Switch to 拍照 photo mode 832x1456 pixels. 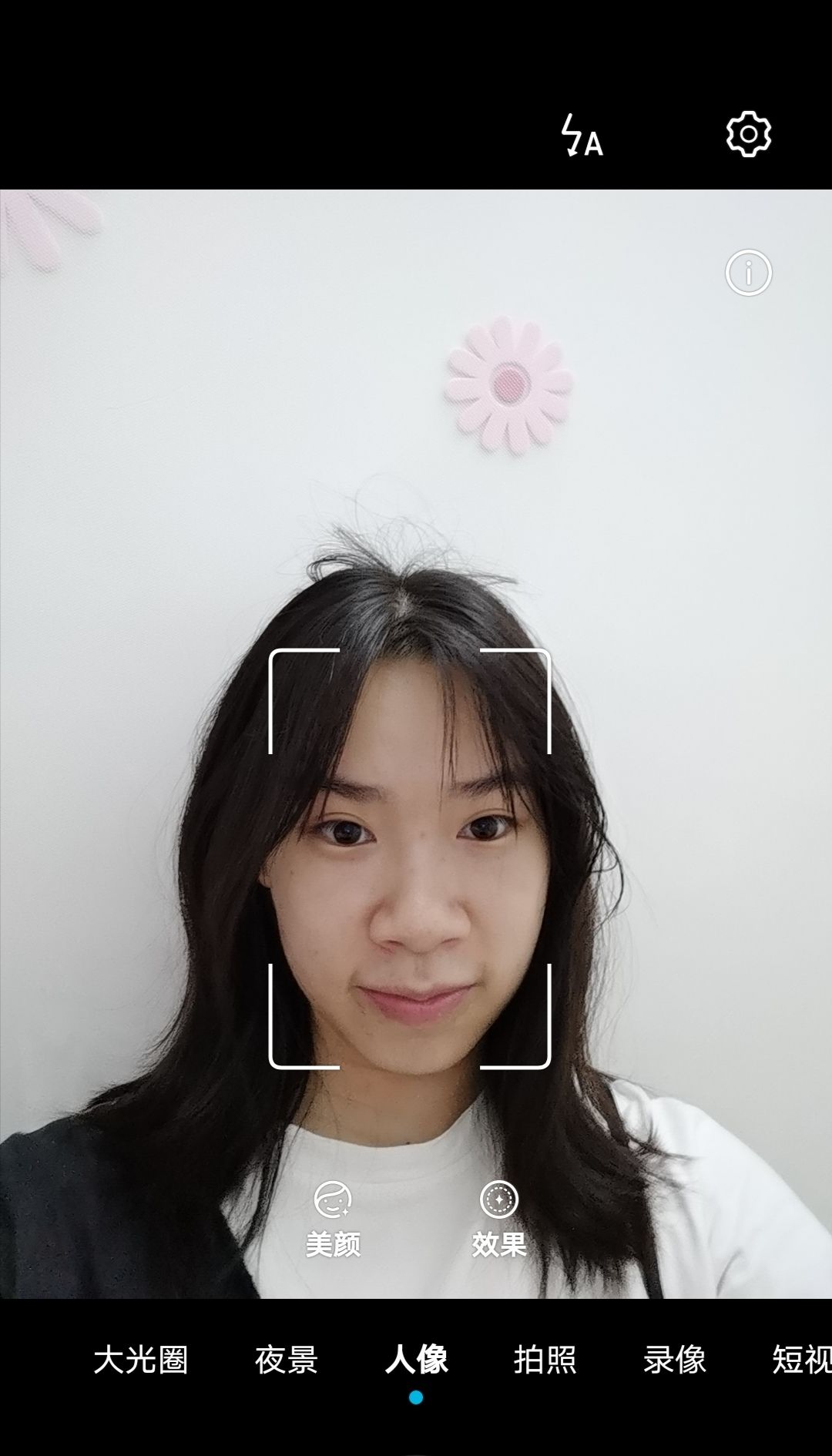(545, 1360)
